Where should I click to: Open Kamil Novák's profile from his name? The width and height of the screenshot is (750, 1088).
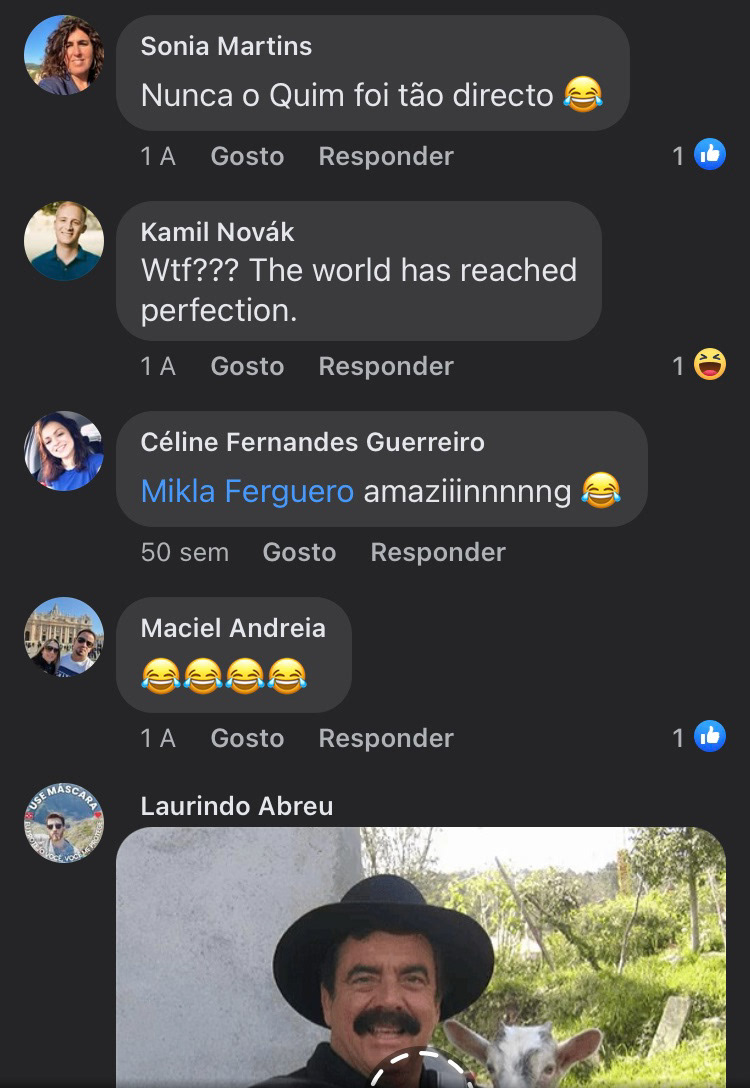point(217,232)
